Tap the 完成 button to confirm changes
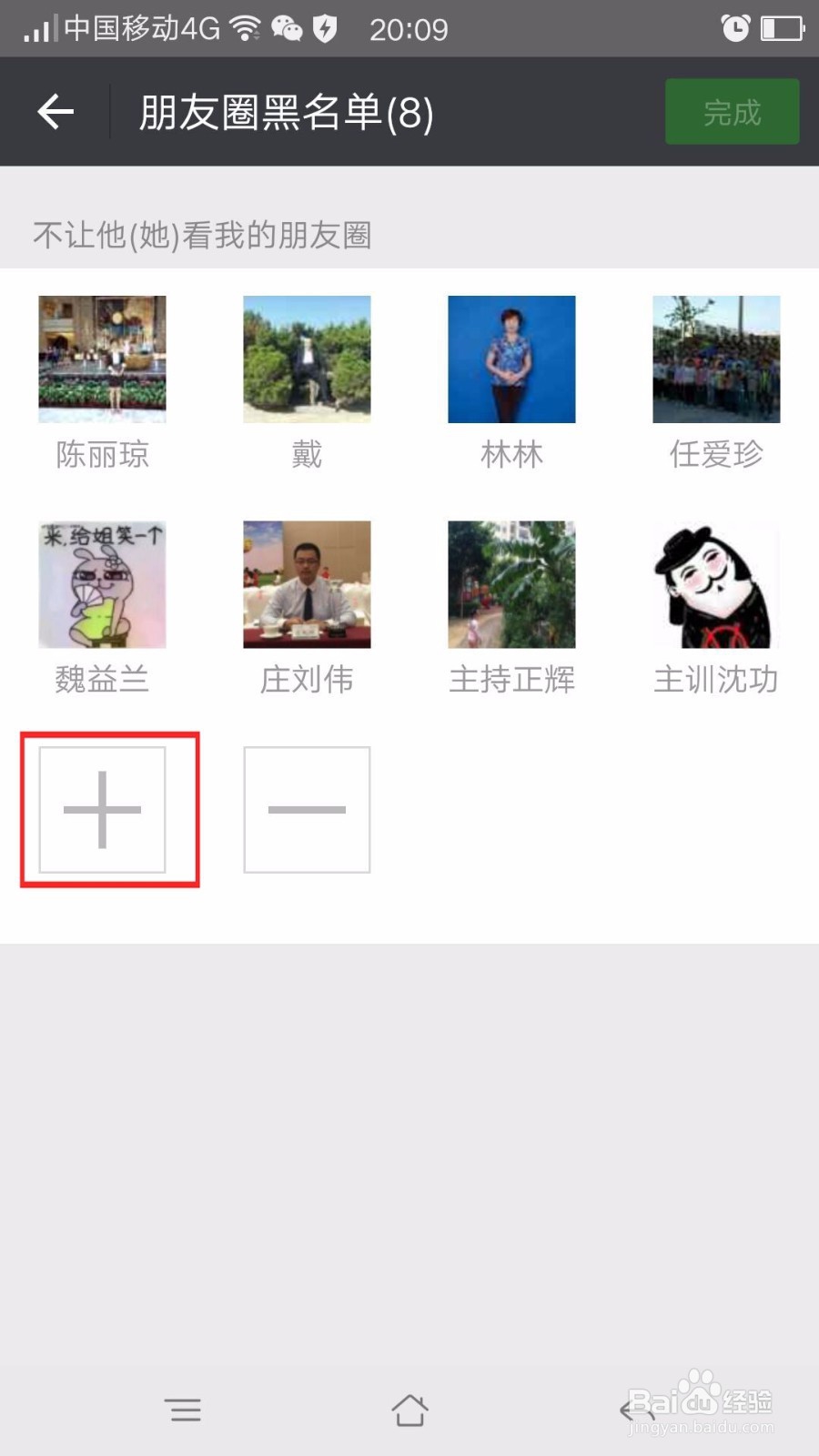The width and height of the screenshot is (819, 1456). coord(733,111)
